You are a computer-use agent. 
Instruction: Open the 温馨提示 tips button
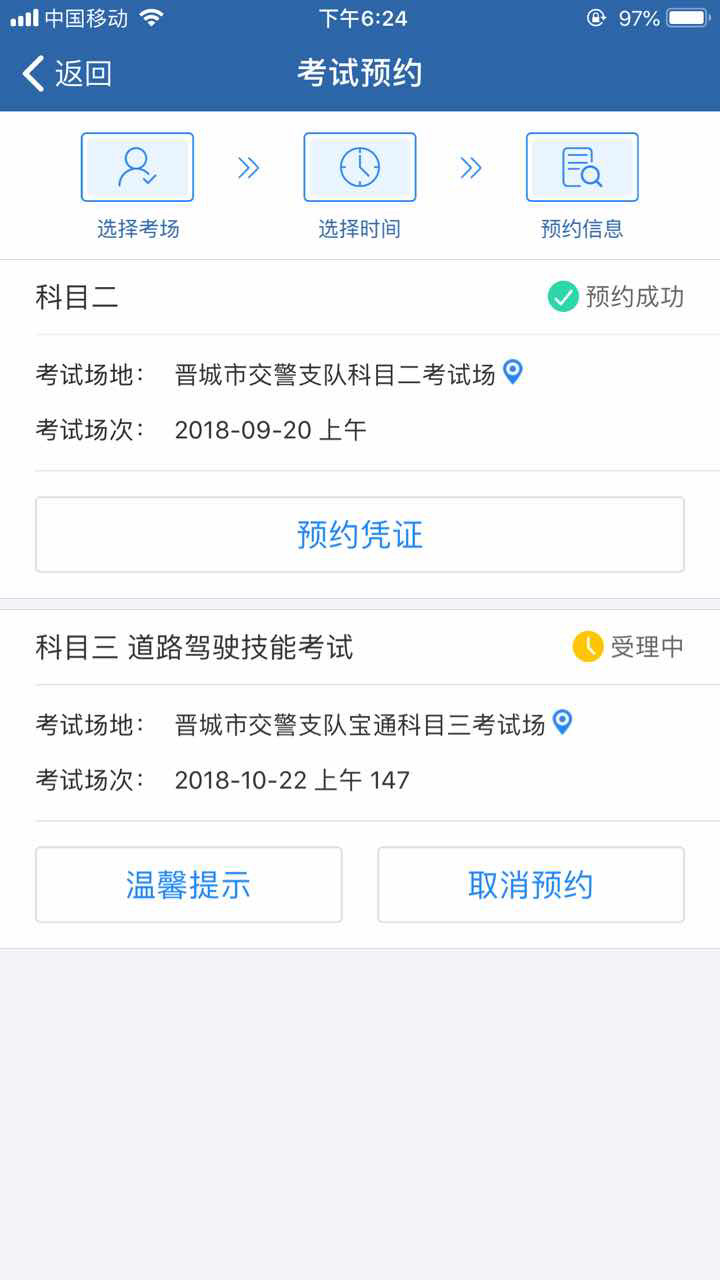coord(188,884)
